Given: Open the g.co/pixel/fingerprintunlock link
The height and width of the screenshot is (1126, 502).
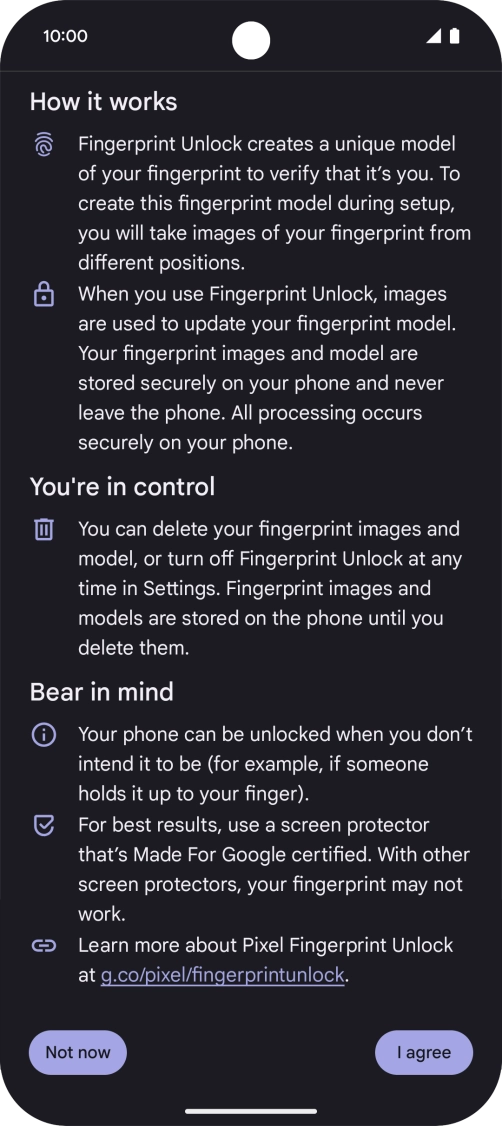Looking at the screenshot, I should pyautogui.click(x=223, y=976).
